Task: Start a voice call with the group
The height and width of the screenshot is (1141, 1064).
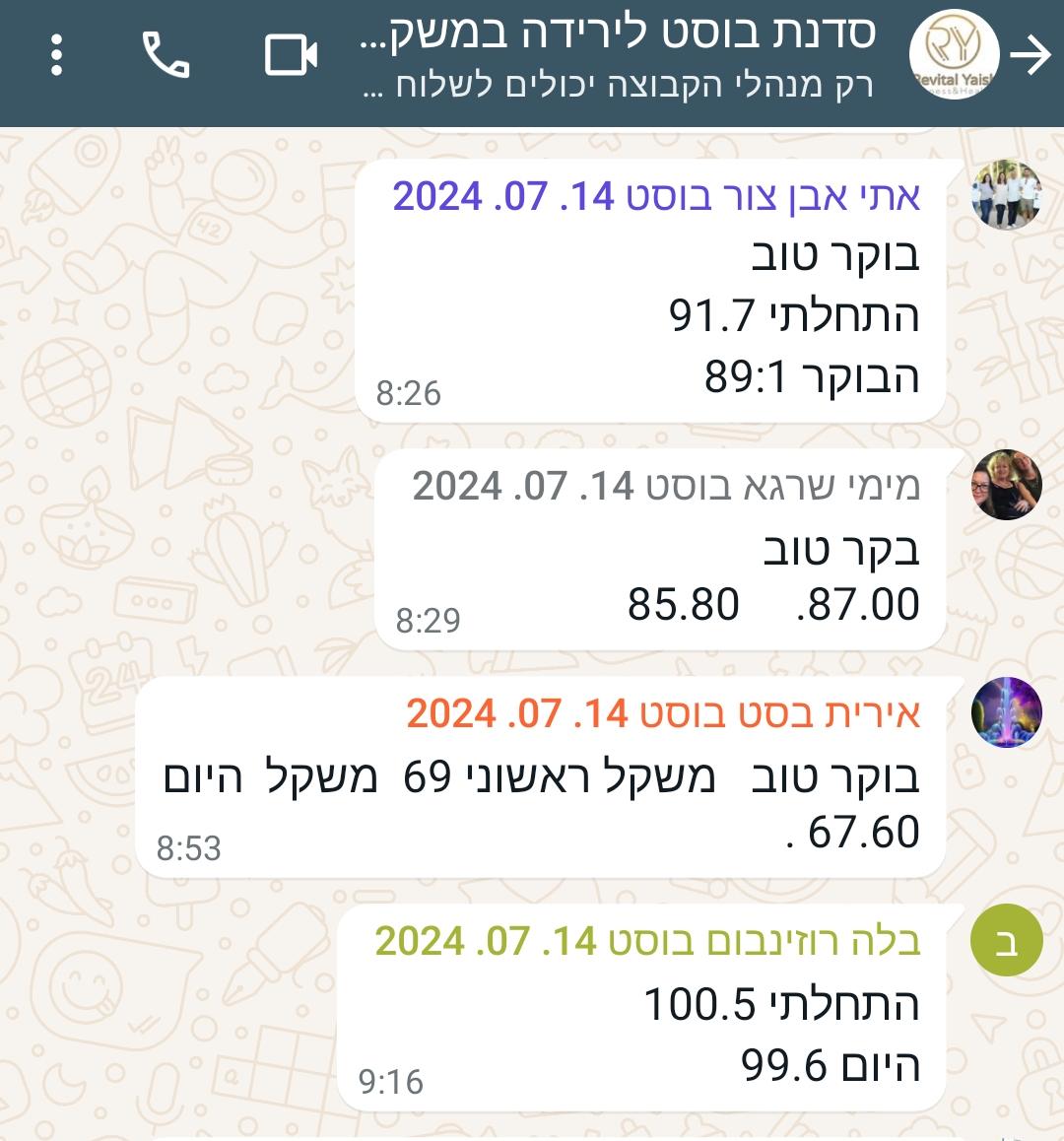Action: point(166,55)
